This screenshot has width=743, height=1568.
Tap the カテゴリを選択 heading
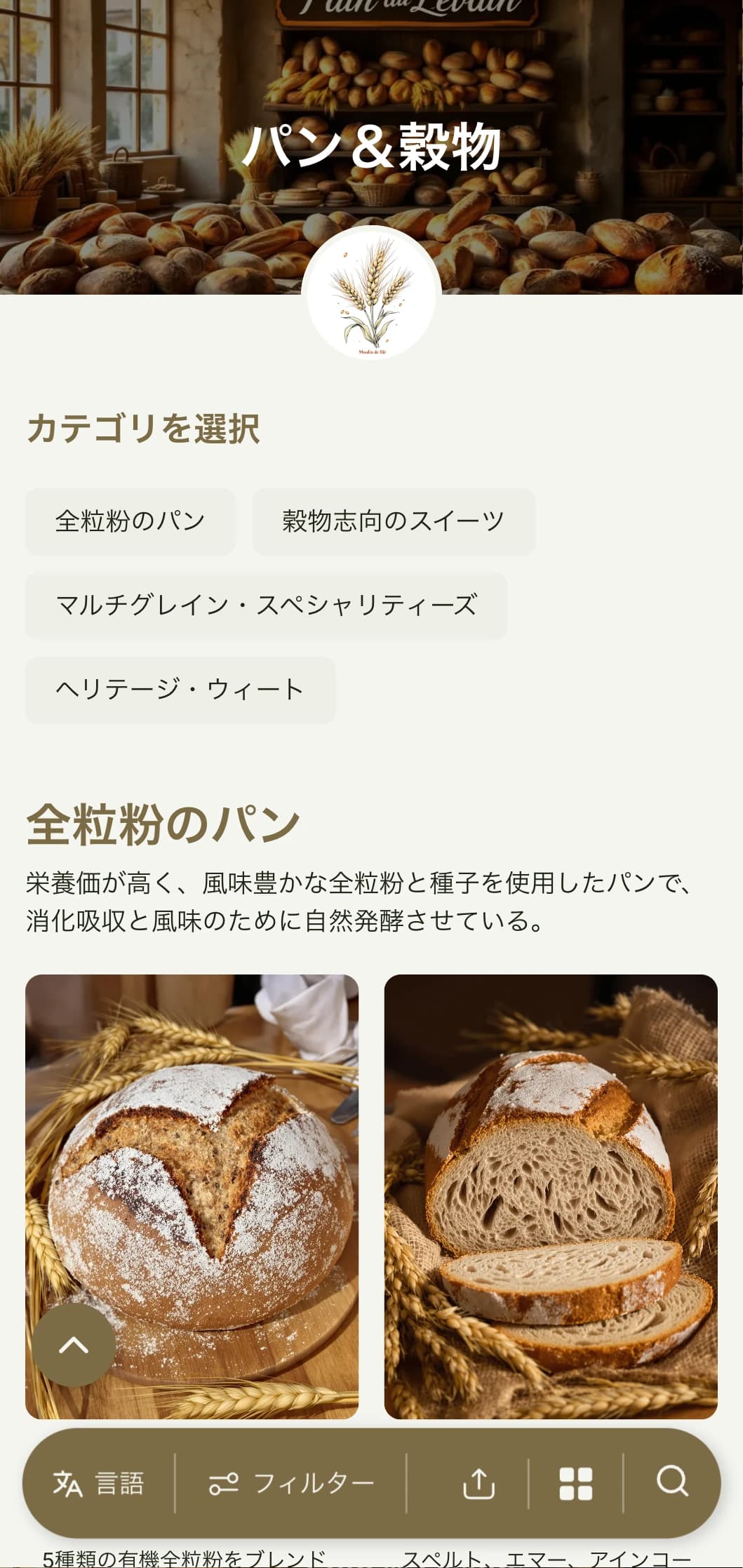145,427
